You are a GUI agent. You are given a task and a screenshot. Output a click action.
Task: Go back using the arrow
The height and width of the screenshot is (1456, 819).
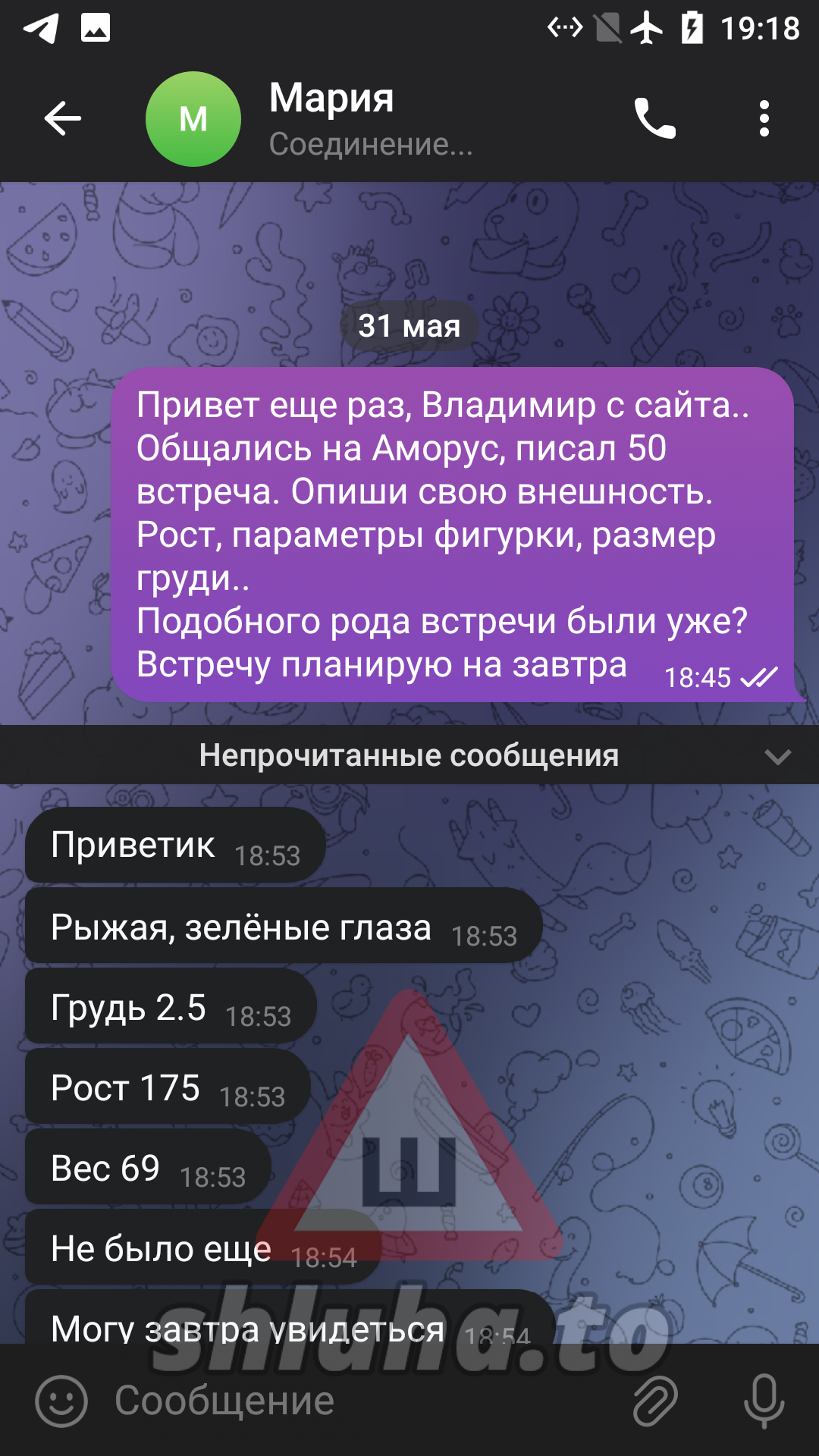pos(62,118)
